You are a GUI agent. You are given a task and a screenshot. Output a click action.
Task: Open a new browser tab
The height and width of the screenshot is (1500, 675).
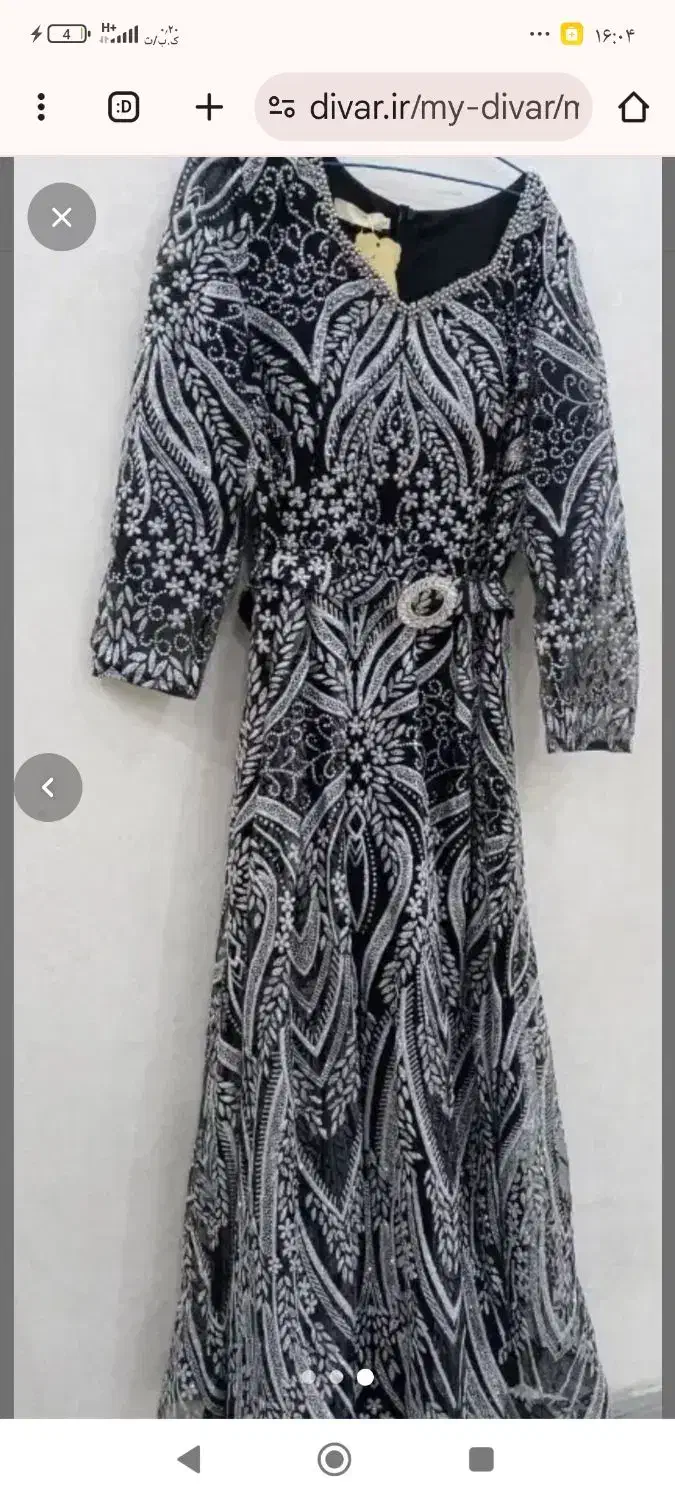(208, 107)
